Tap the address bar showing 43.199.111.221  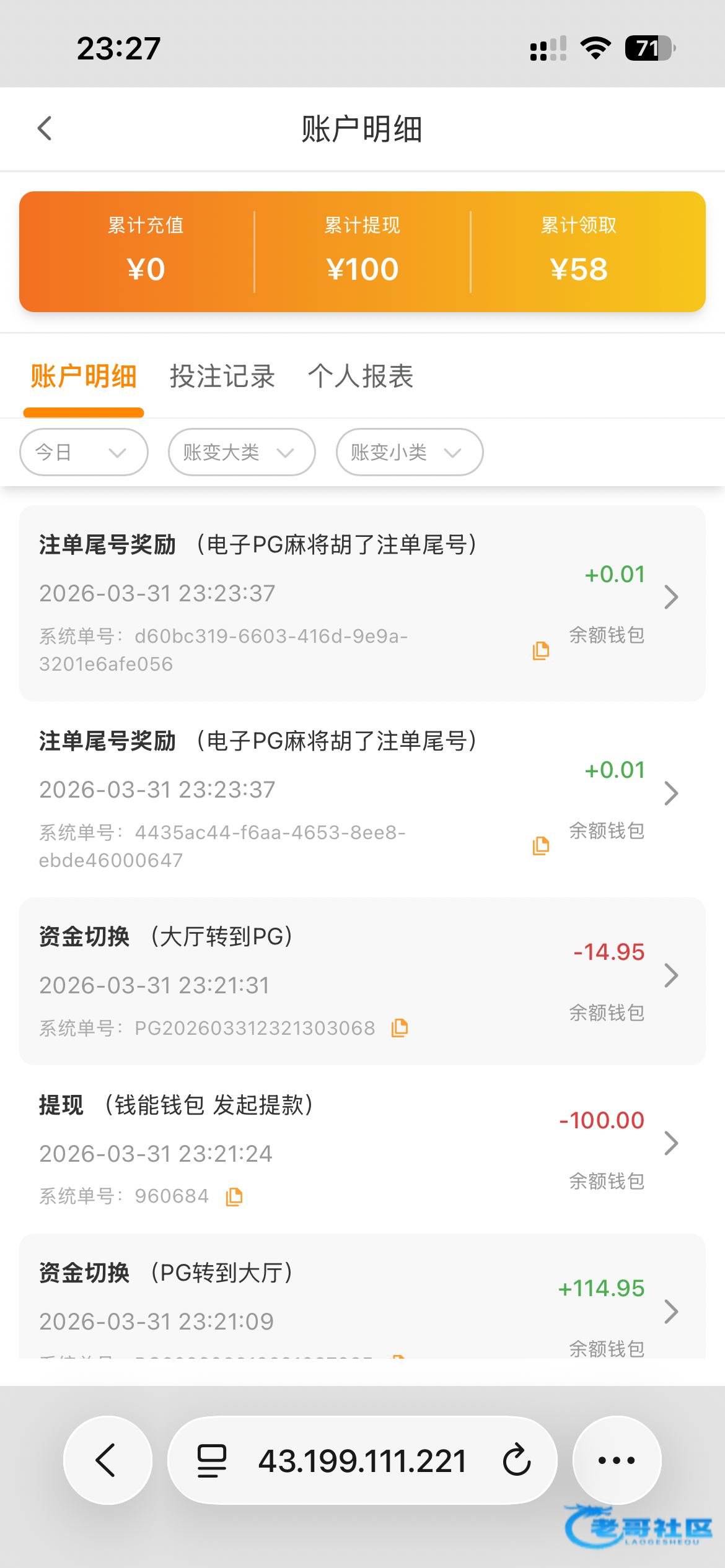point(362,1460)
